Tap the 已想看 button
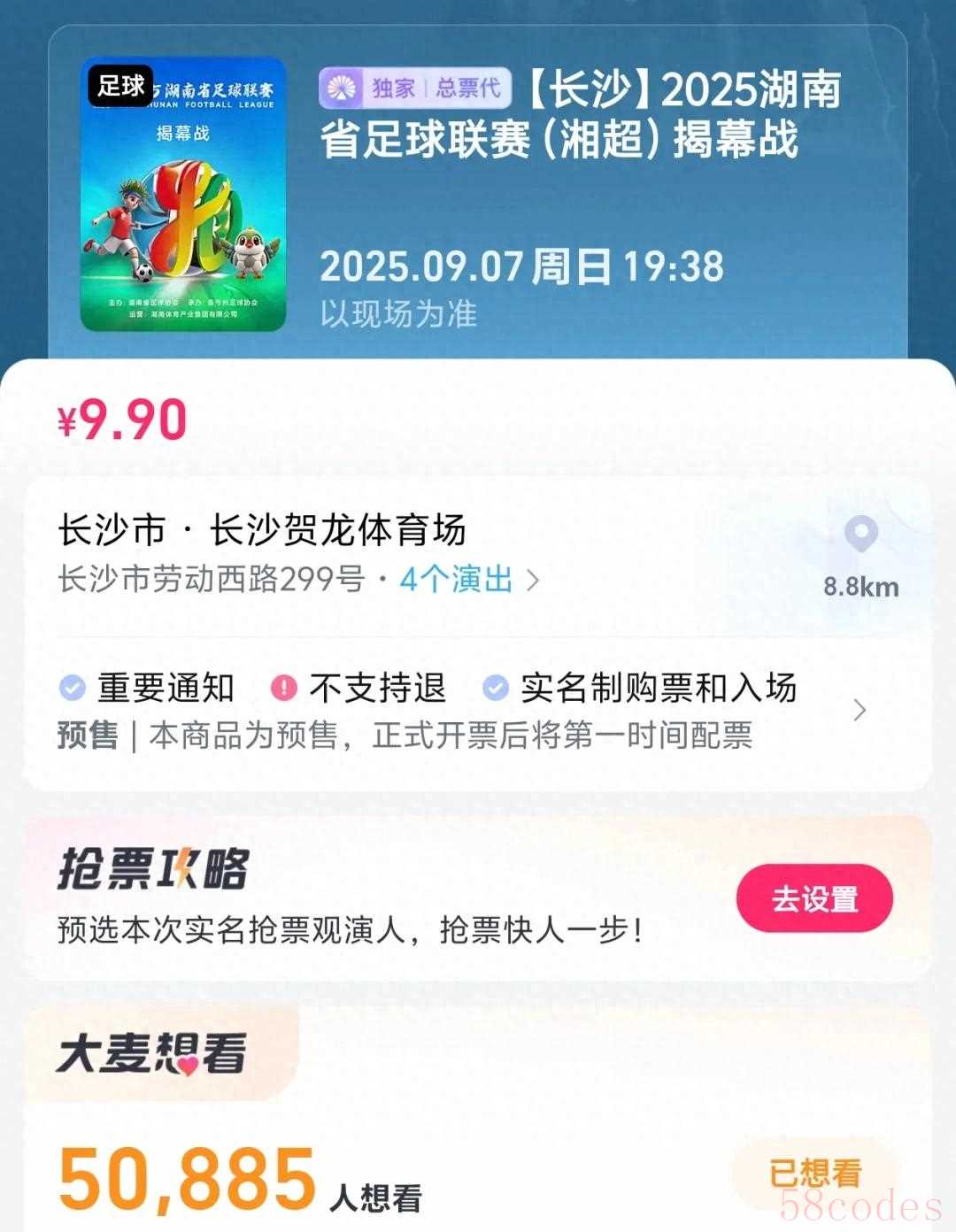 point(815,1174)
